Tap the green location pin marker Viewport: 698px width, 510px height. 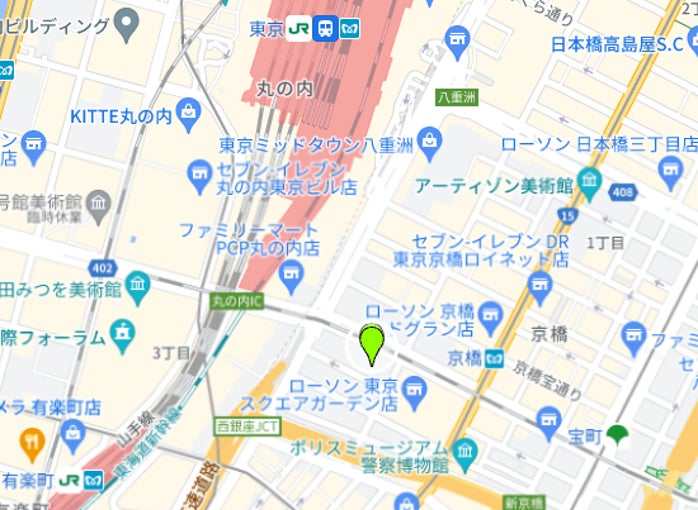(x=372, y=344)
